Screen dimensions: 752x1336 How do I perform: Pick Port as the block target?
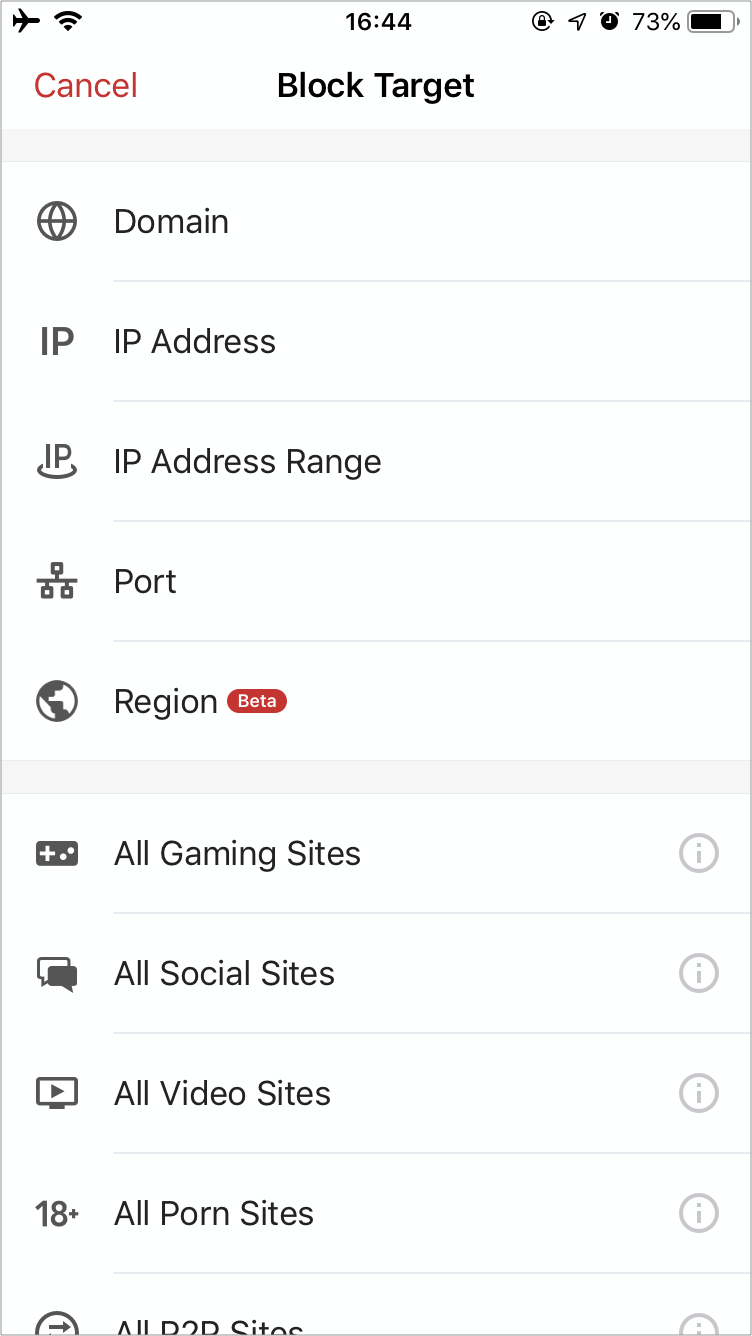[x=376, y=581]
